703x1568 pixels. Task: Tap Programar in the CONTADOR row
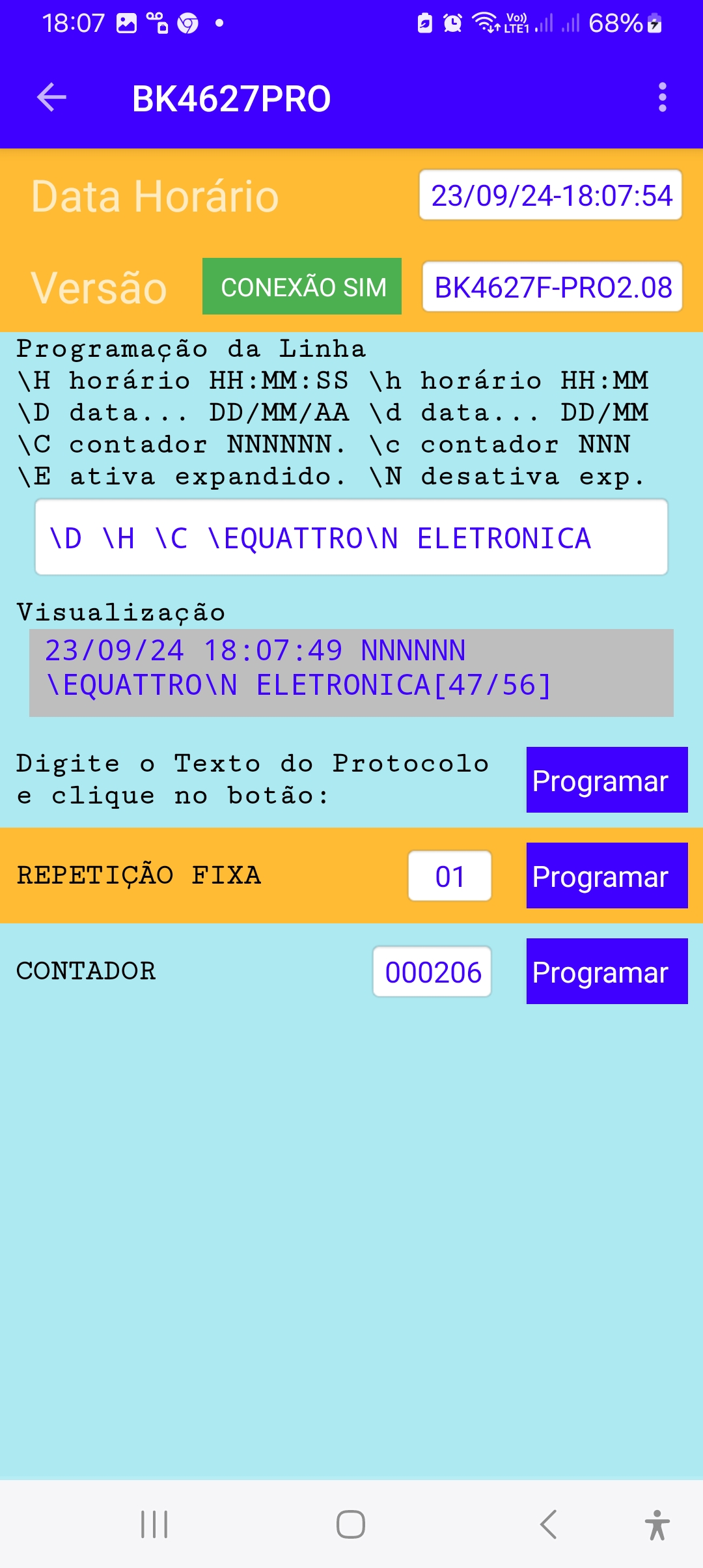(607, 972)
